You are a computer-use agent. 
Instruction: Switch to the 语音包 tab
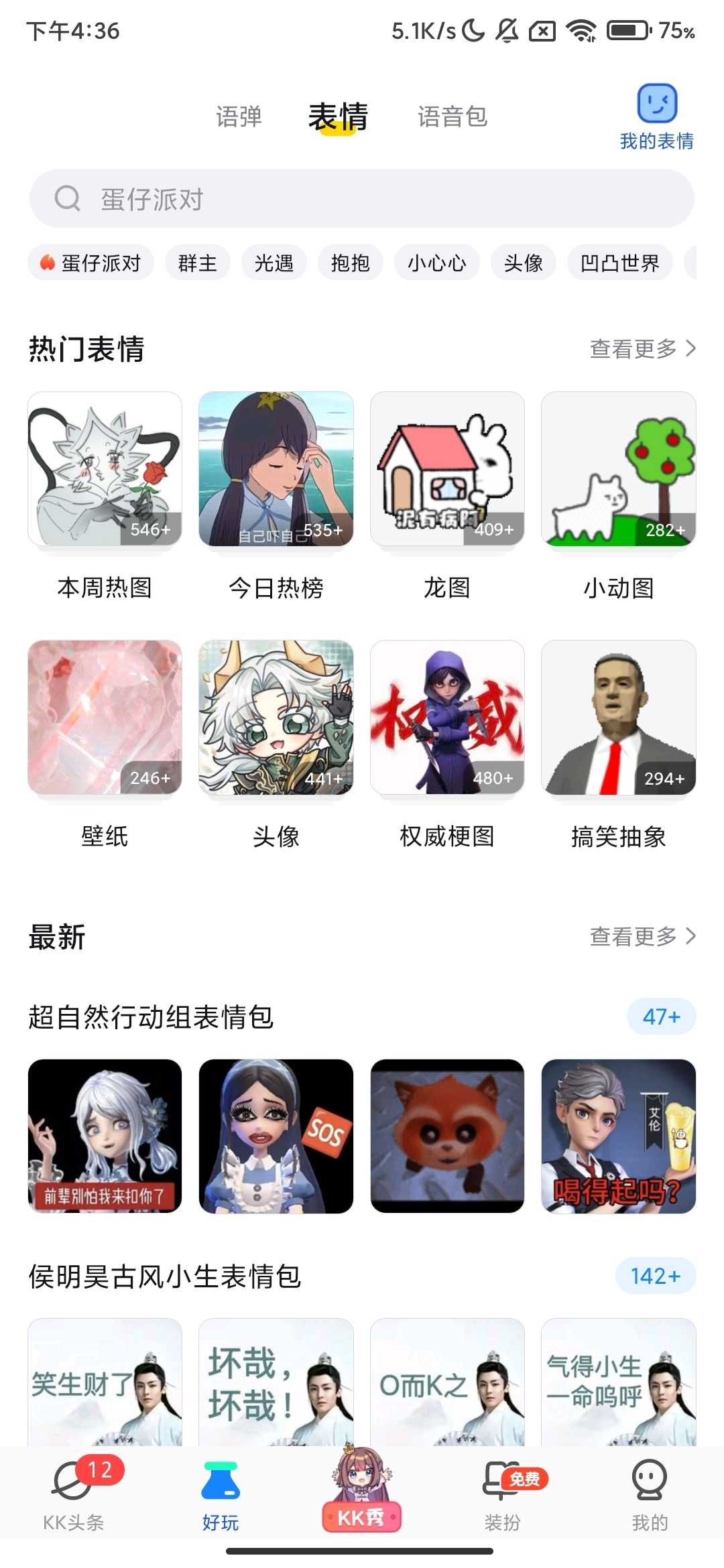[452, 117]
